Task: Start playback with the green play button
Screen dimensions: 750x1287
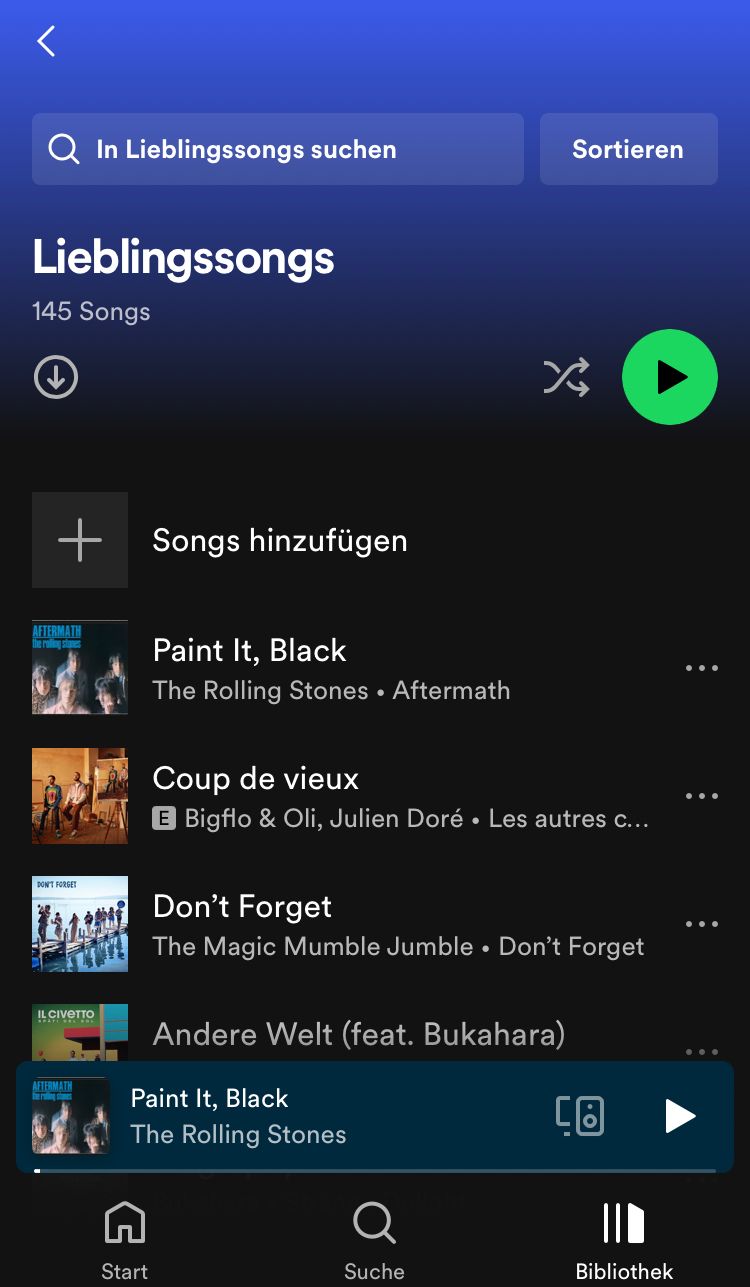Action: coord(669,377)
